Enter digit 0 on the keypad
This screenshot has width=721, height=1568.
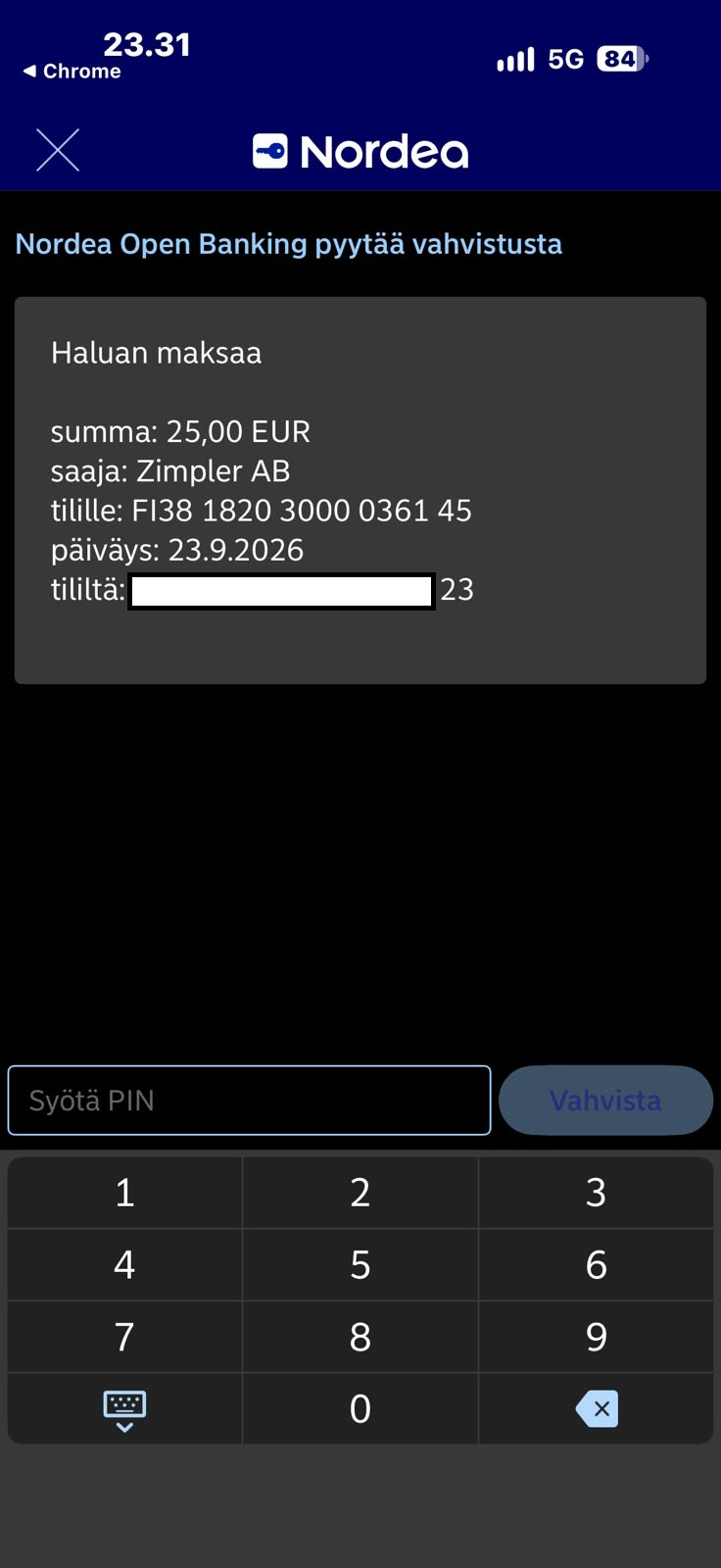(360, 1409)
